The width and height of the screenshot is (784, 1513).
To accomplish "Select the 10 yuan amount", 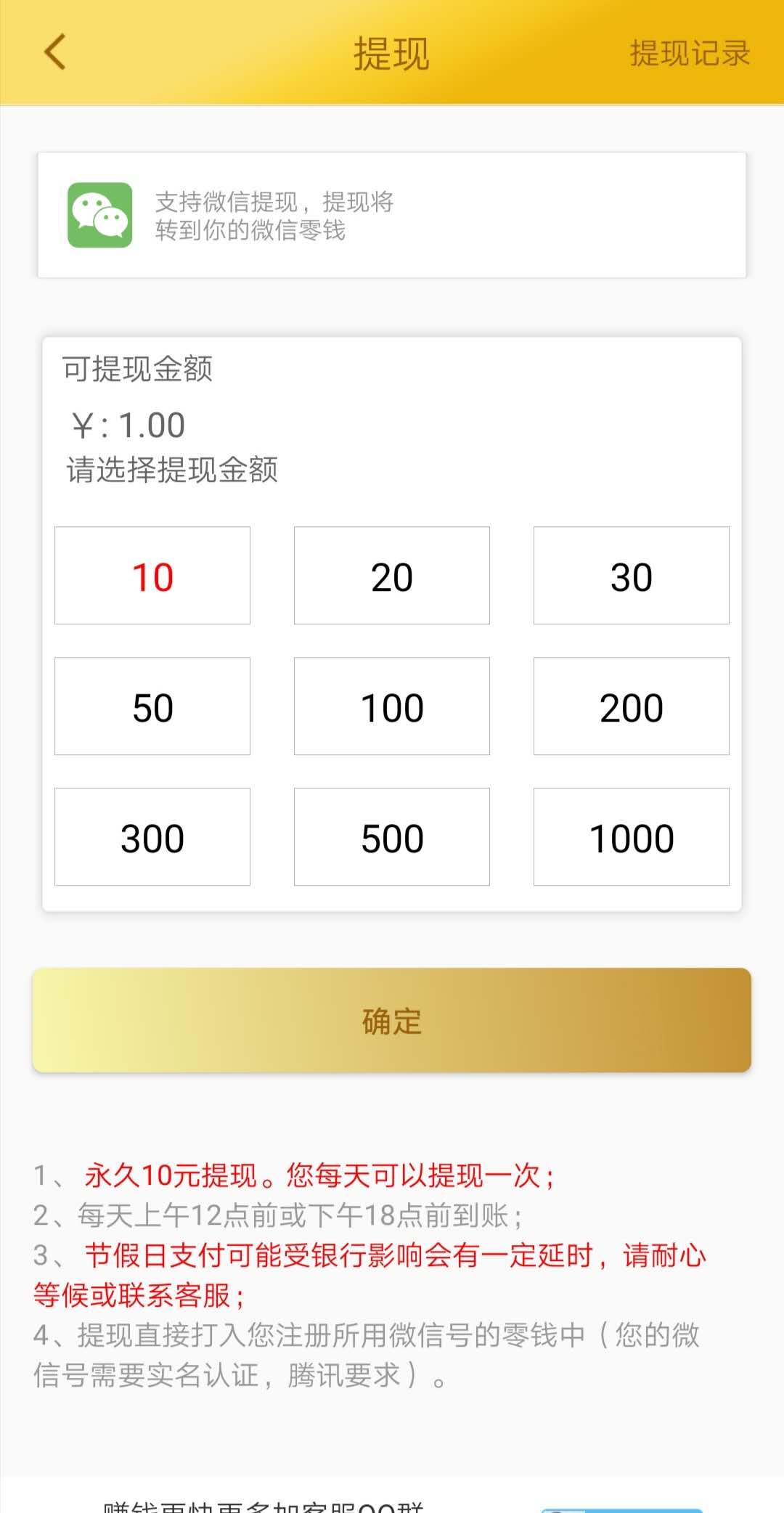I will (x=152, y=576).
